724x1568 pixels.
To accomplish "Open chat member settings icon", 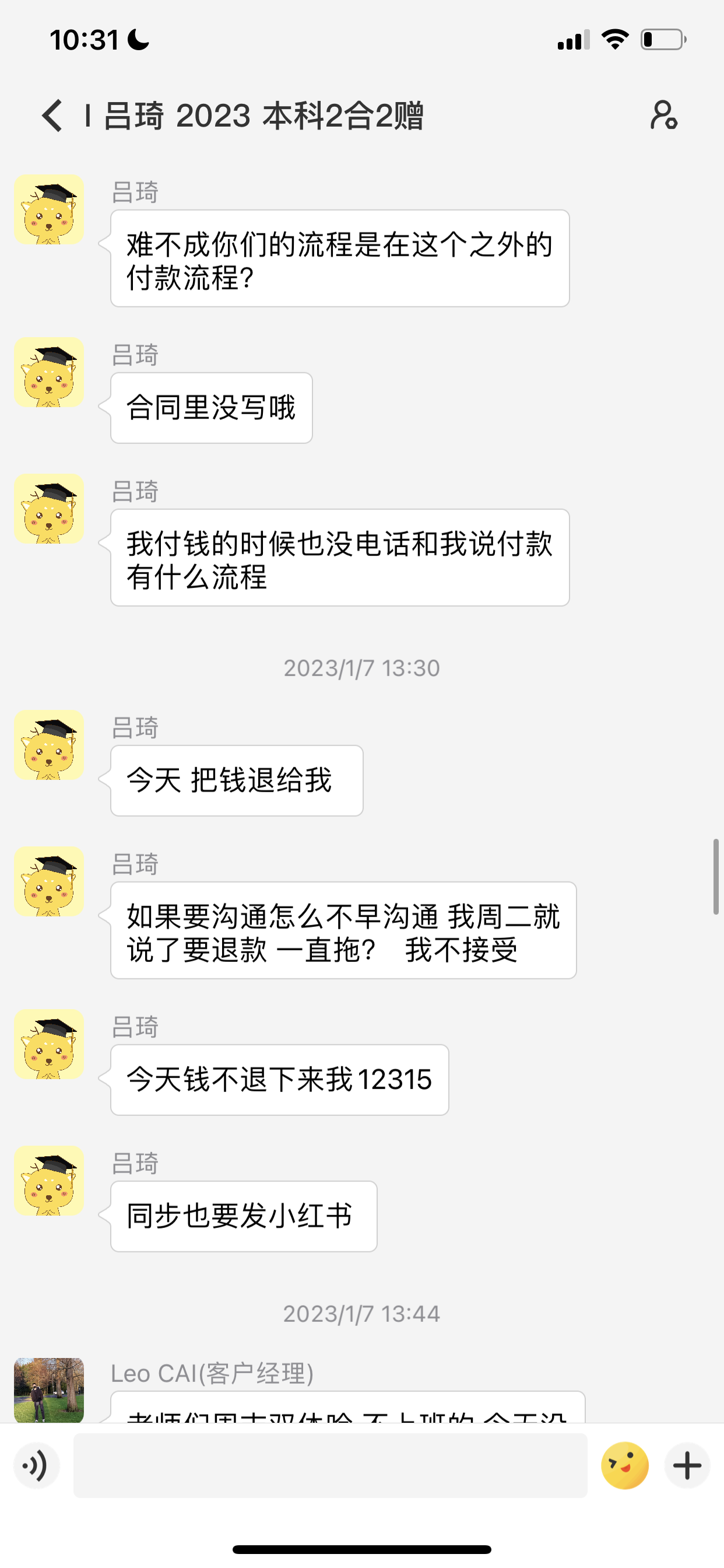I will pyautogui.click(x=663, y=115).
